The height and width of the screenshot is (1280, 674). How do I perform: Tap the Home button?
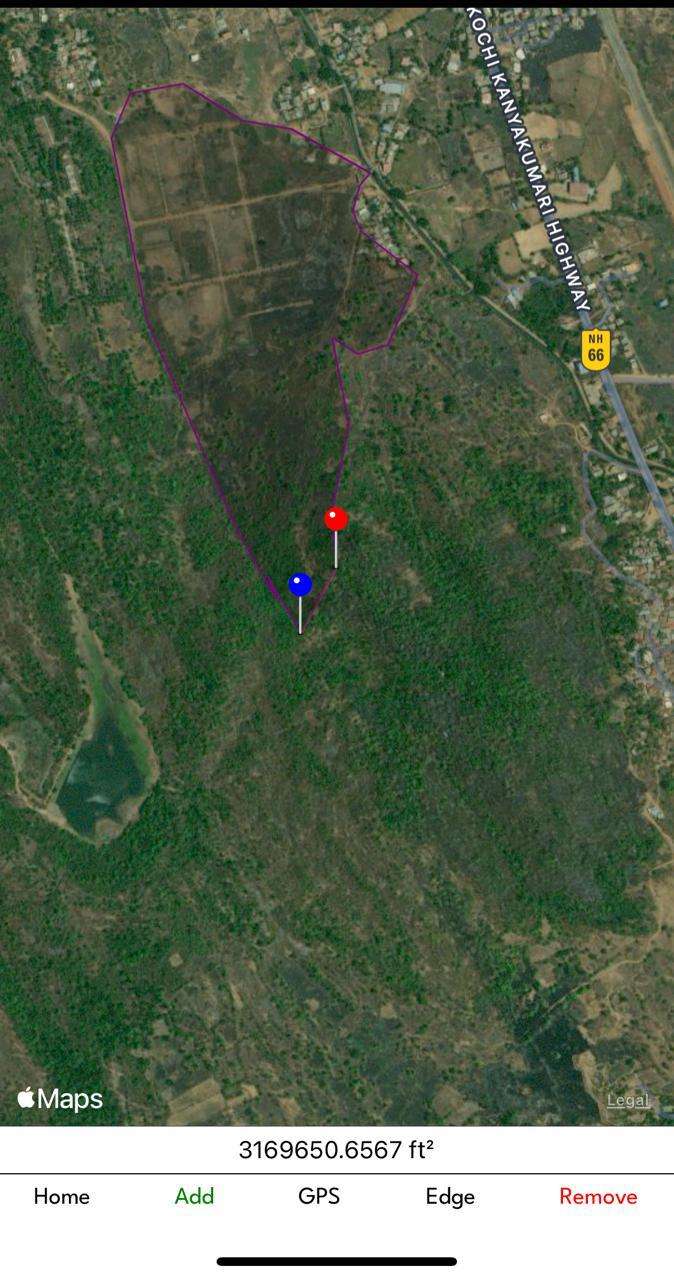pos(61,1196)
